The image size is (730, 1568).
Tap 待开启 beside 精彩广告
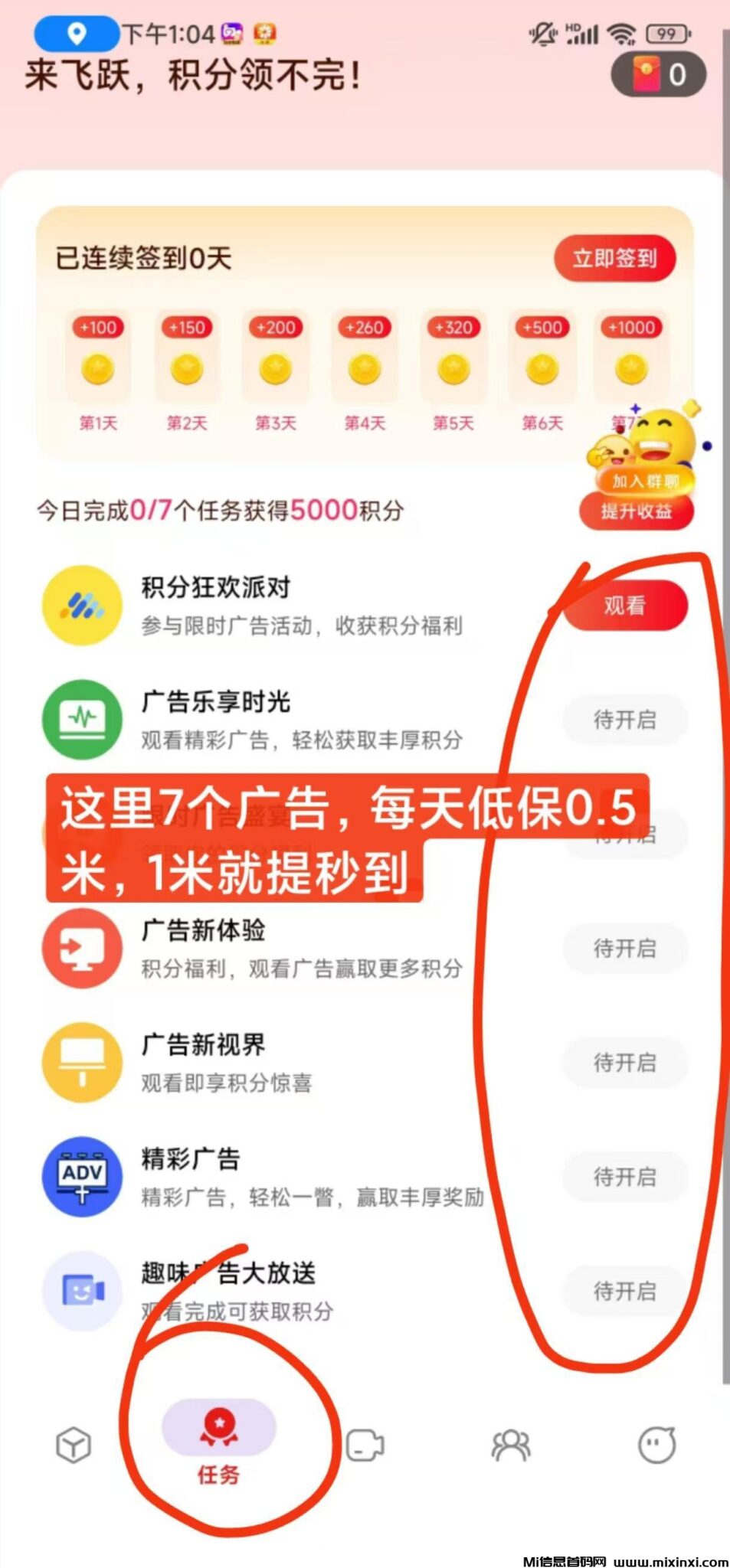click(624, 1177)
